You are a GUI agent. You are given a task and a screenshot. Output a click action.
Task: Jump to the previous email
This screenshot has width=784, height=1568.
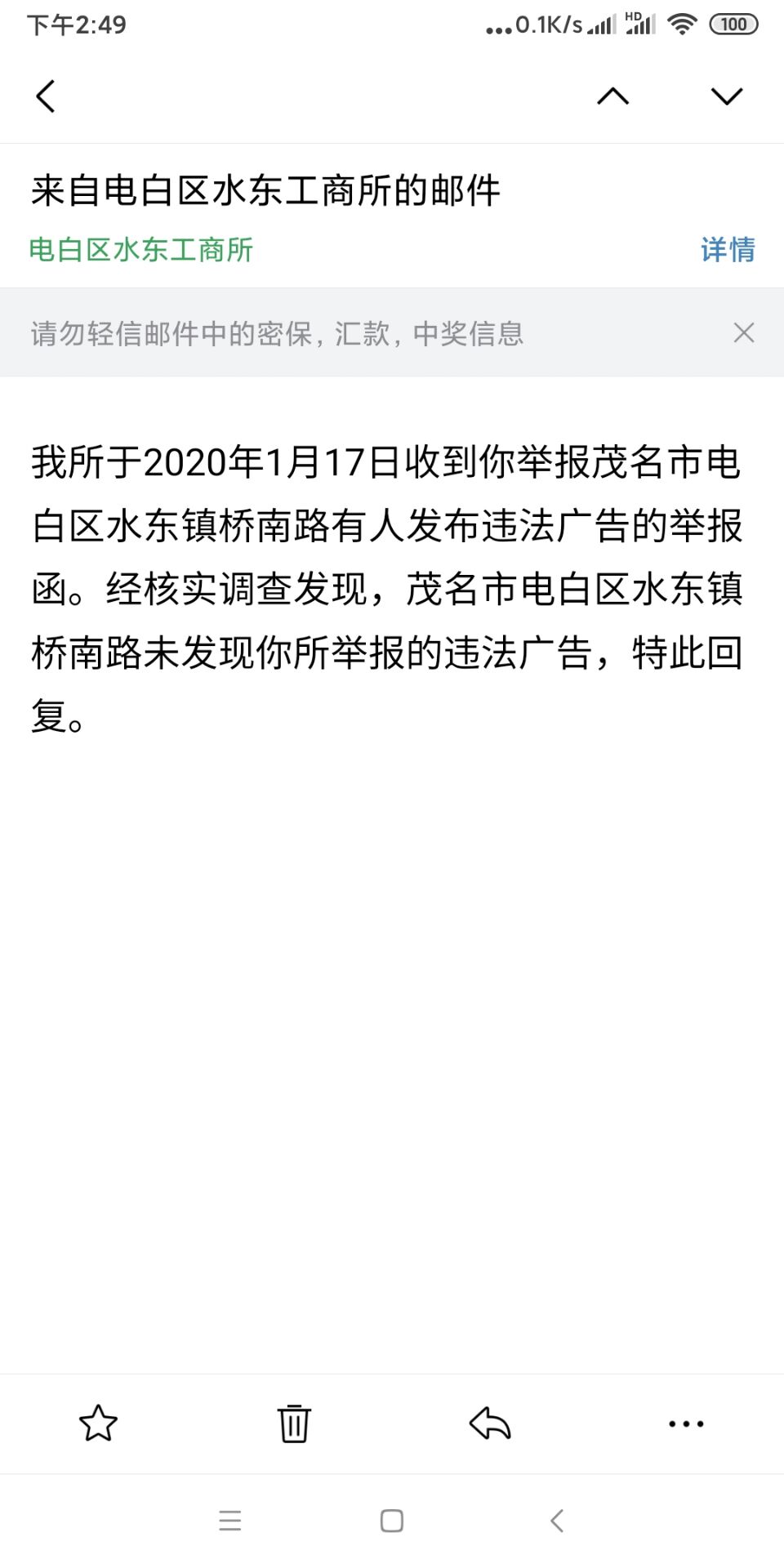(x=612, y=96)
